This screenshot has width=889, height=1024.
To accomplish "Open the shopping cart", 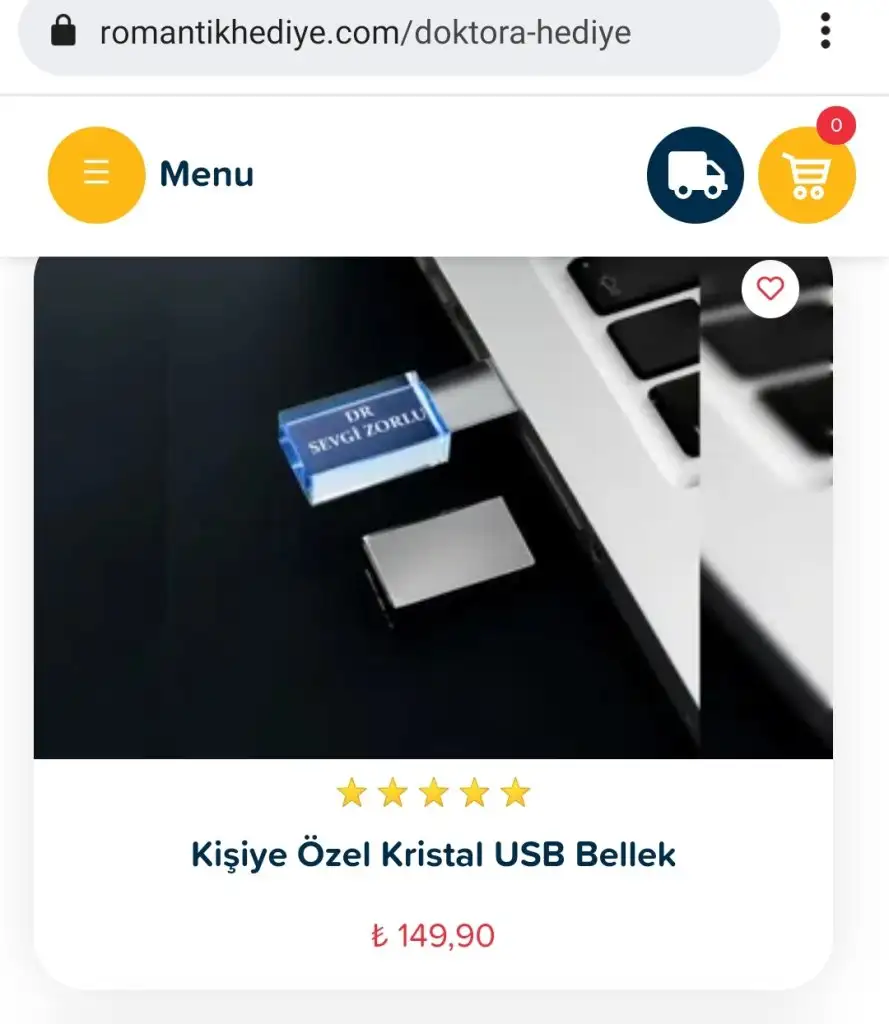I will pos(806,175).
